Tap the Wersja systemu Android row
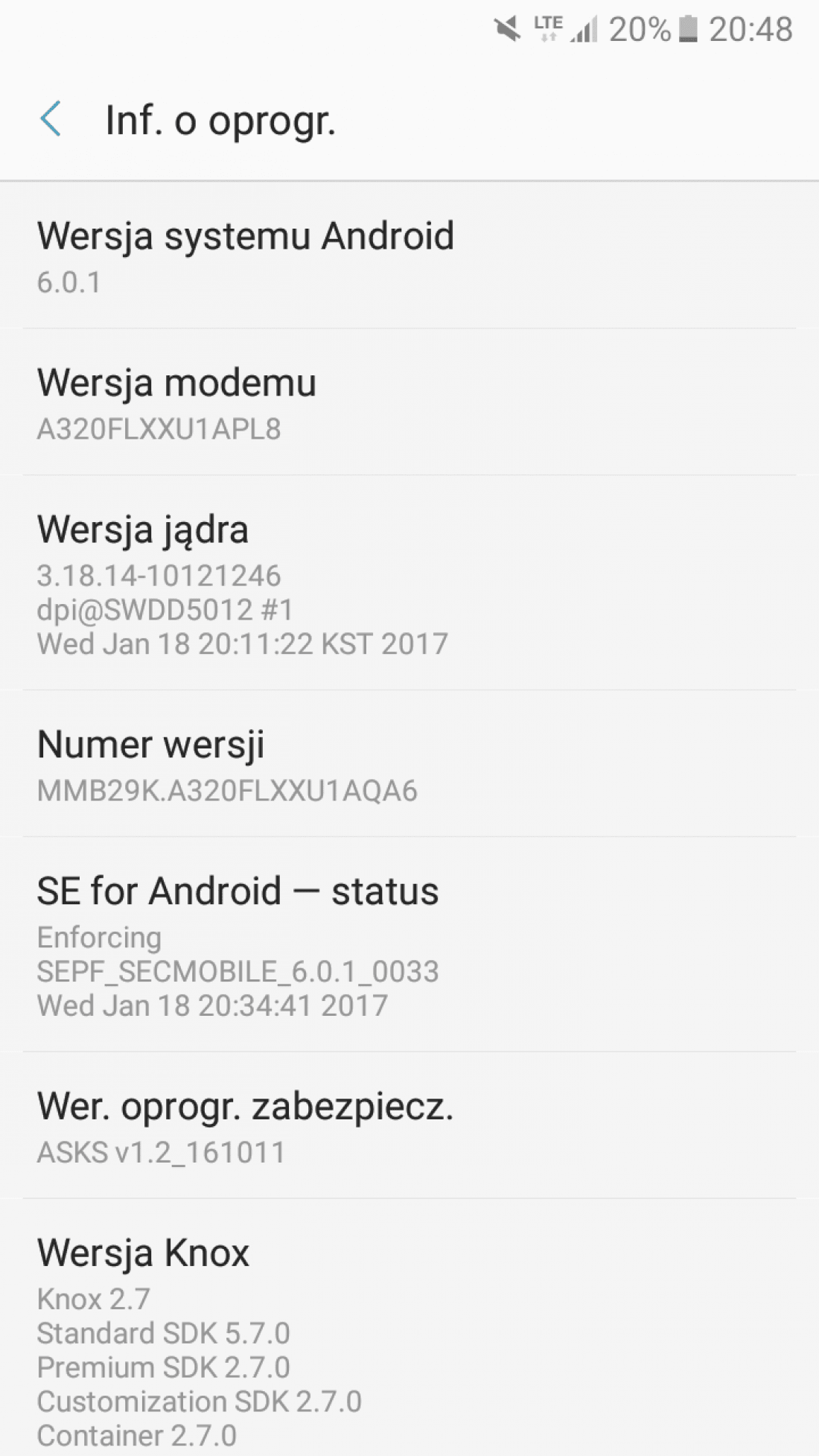This screenshot has height=1456, width=819. coord(409,255)
